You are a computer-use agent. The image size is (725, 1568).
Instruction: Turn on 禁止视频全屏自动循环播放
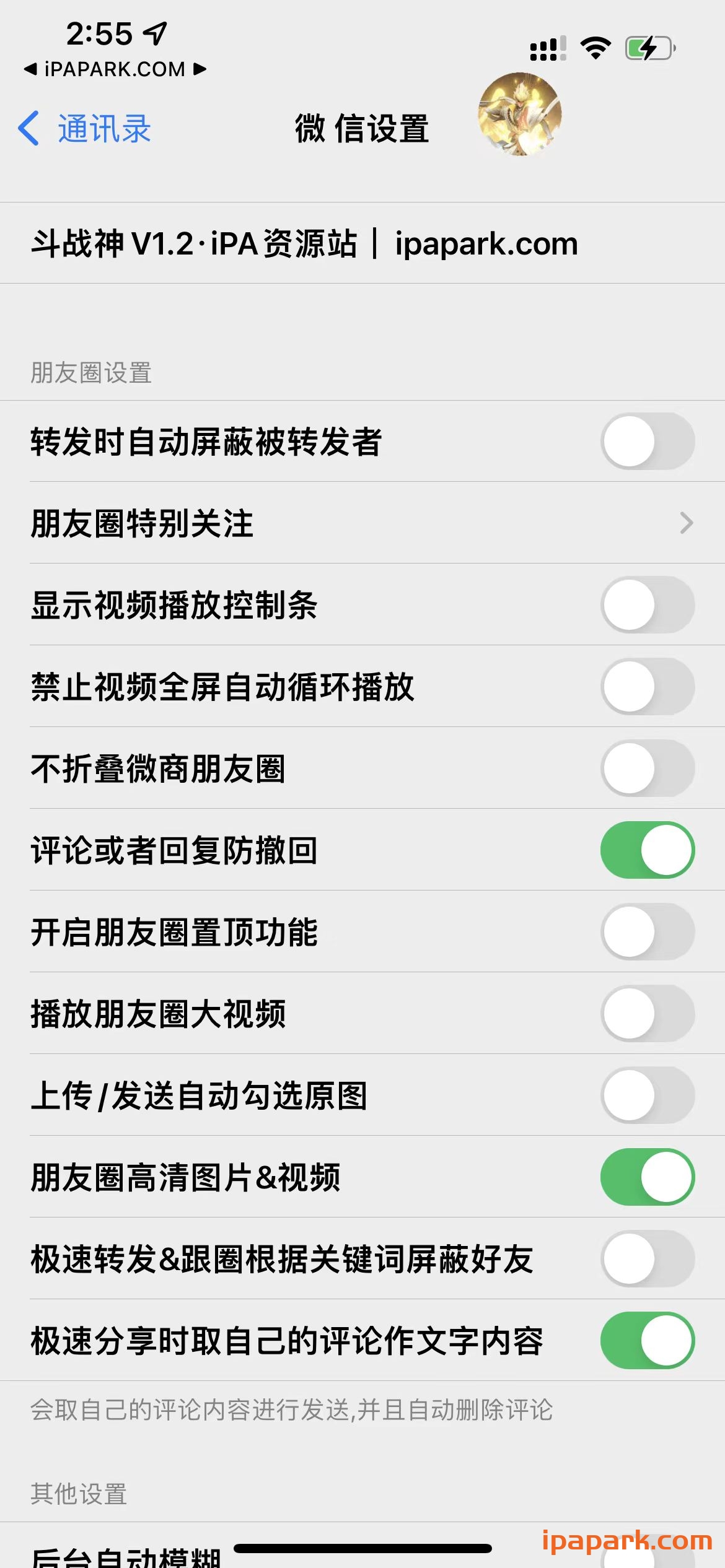coord(647,687)
